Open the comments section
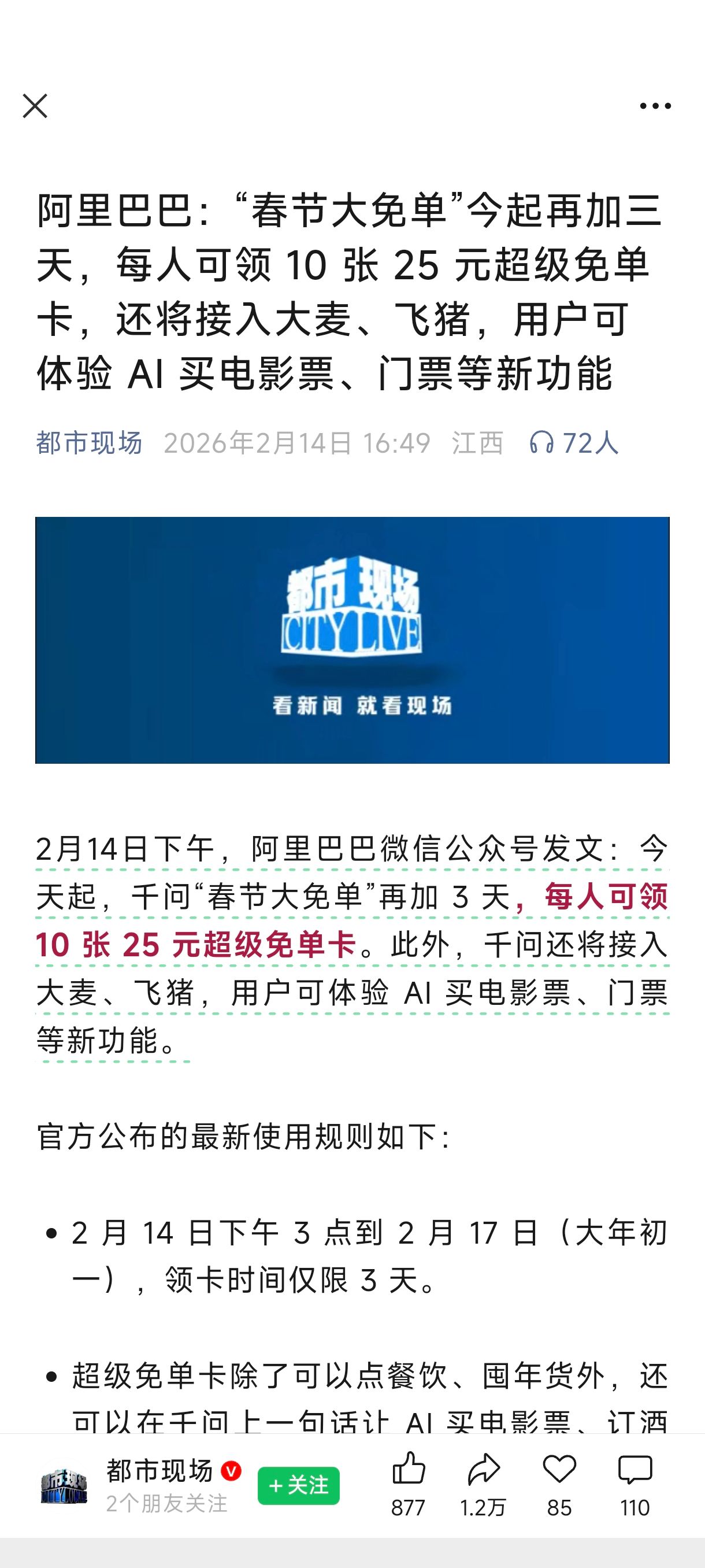The image size is (705, 1568). click(634, 1470)
